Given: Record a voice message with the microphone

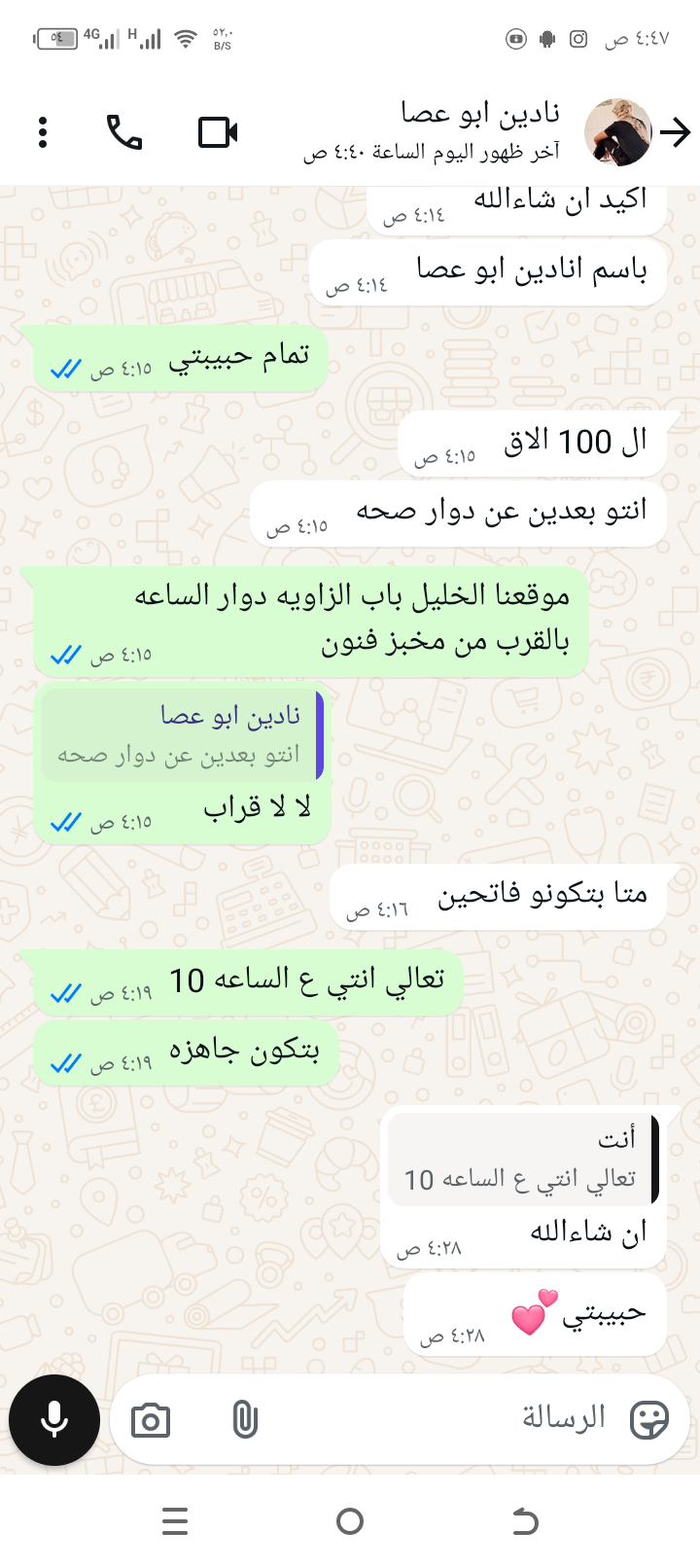Looking at the screenshot, I should [54, 1420].
